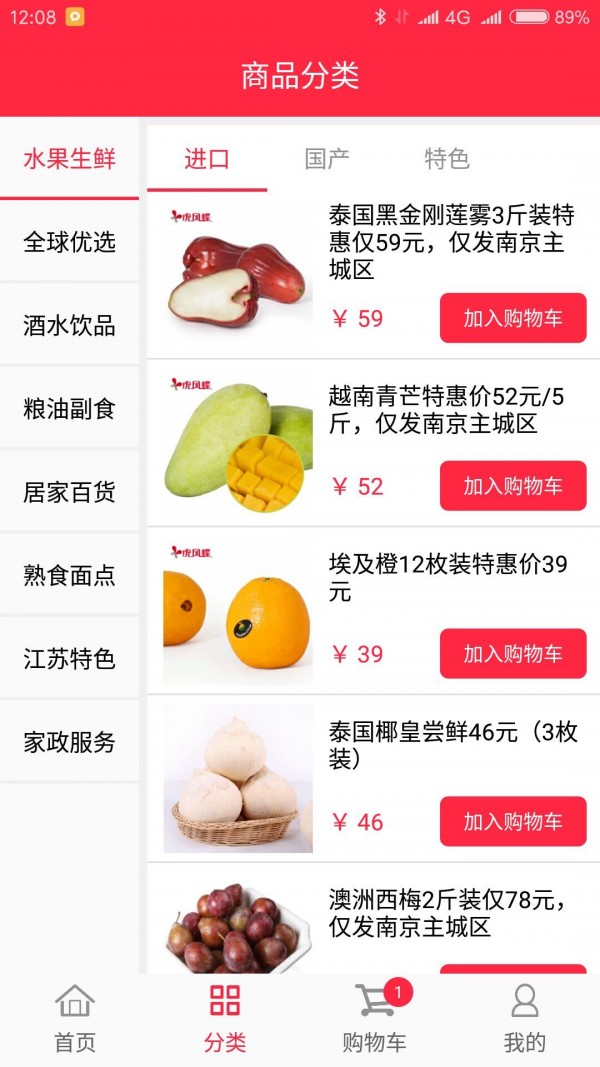Tap the 进口 tab
The width and height of the screenshot is (600, 1067).
[x=207, y=159]
